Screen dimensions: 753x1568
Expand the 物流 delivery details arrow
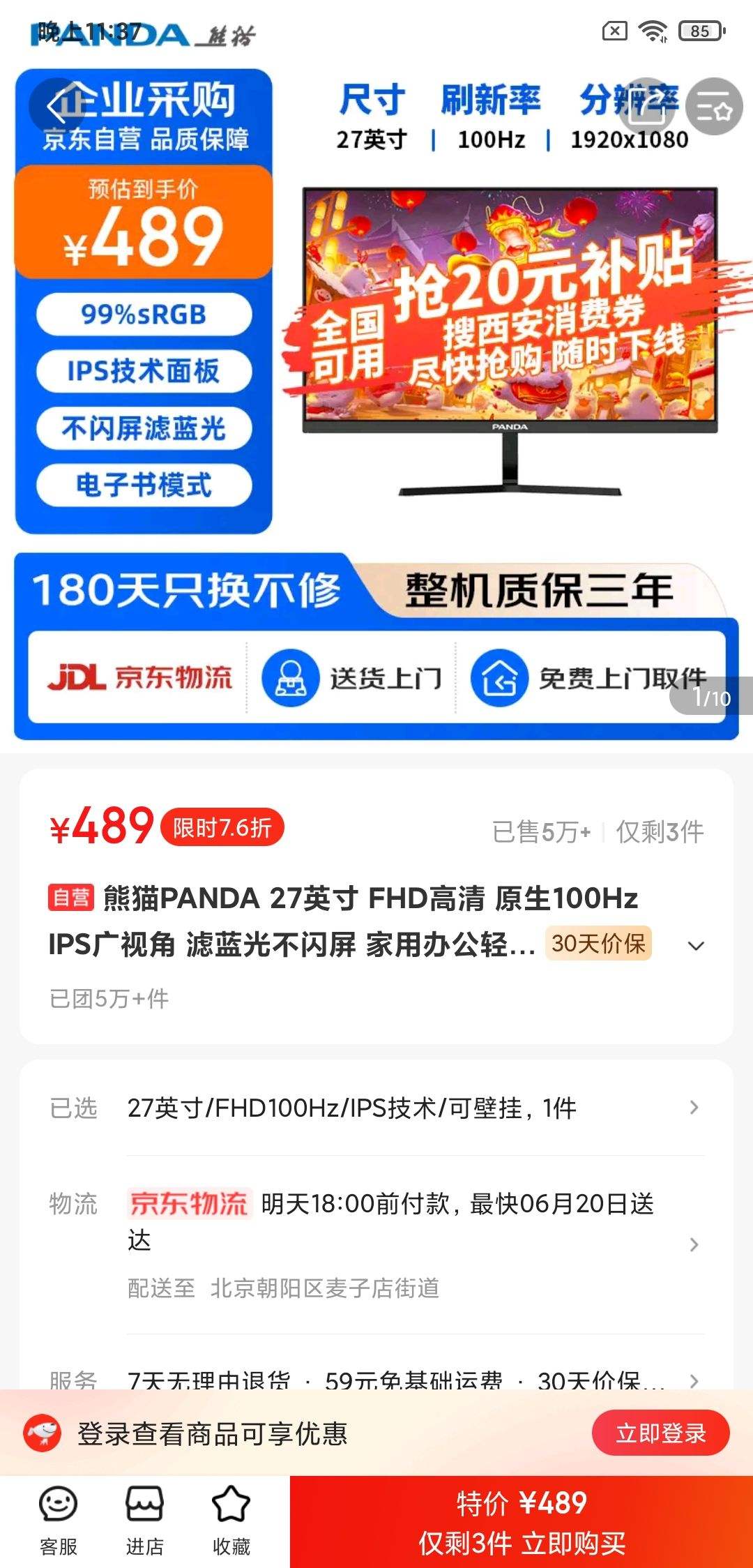coord(692,1244)
